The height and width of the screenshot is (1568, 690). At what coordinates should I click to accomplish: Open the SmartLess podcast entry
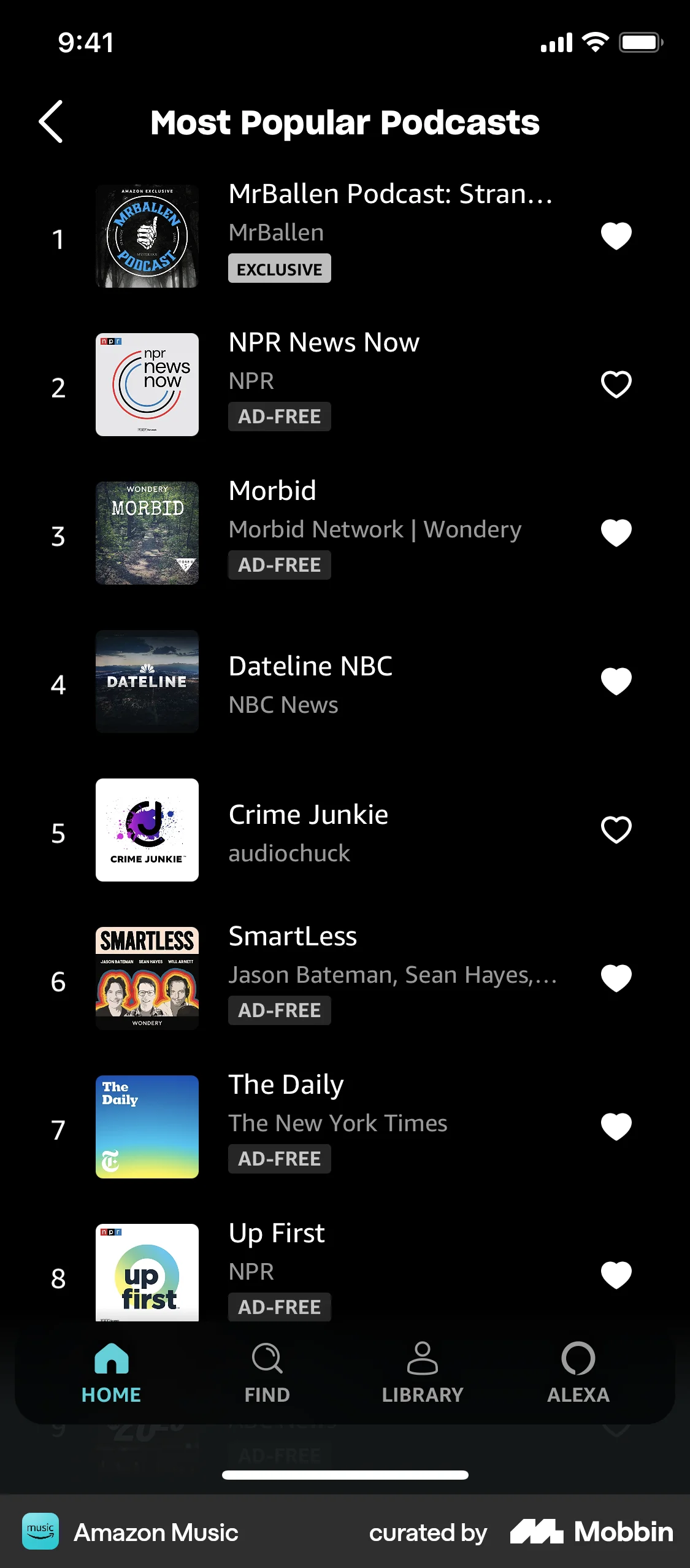tap(368, 978)
